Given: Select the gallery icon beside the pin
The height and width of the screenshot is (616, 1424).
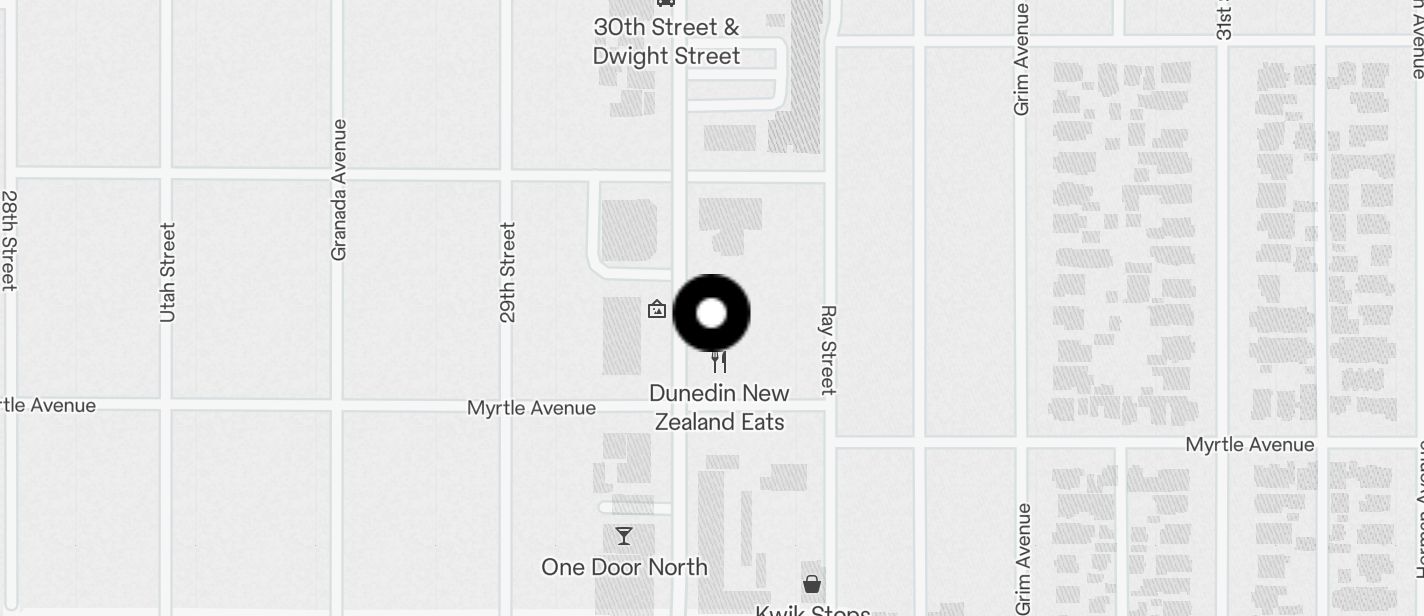Looking at the screenshot, I should pyautogui.click(x=657, y=309).
